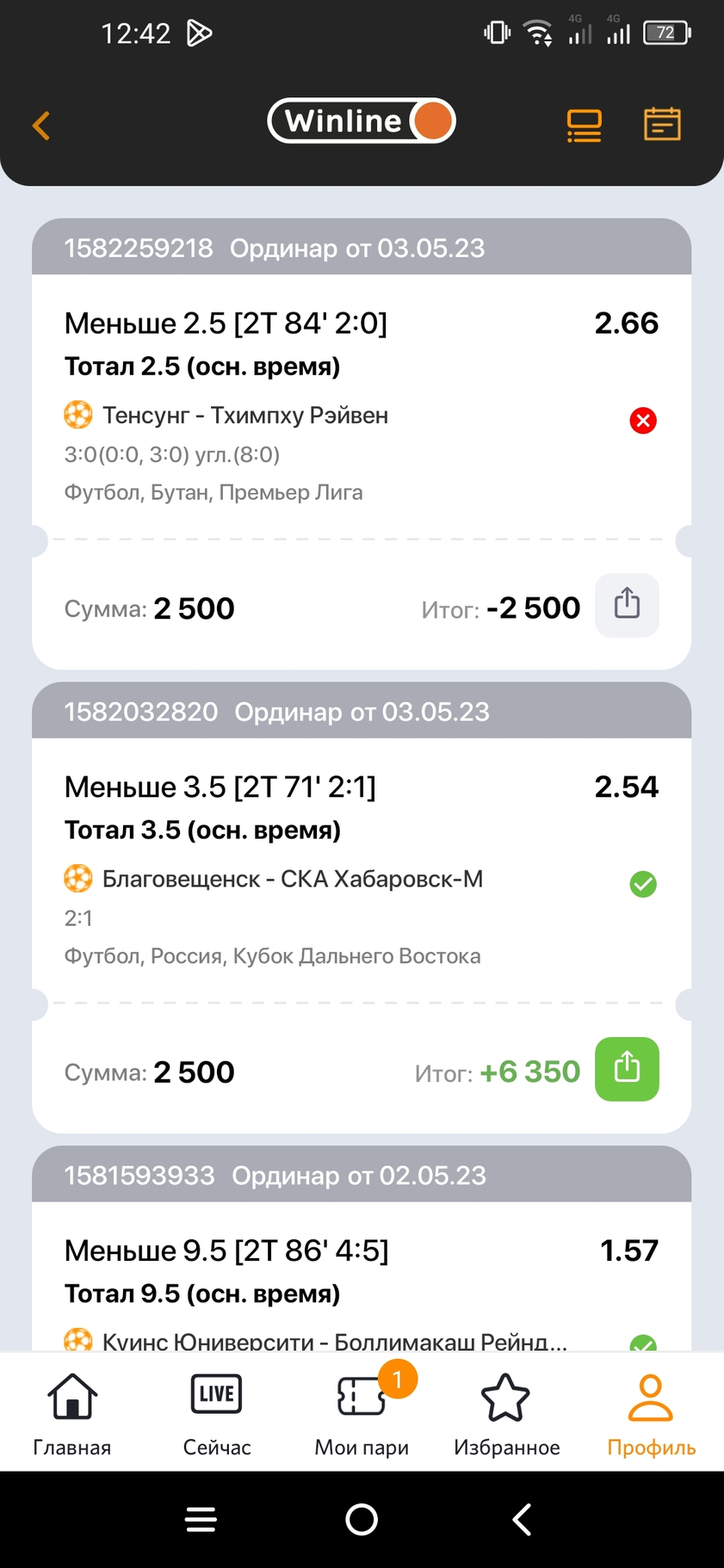Open the Благовещенск - СКА Хабаровск-М bet
Viewport: 724px width, 1568px height.
tap(362, 908)
